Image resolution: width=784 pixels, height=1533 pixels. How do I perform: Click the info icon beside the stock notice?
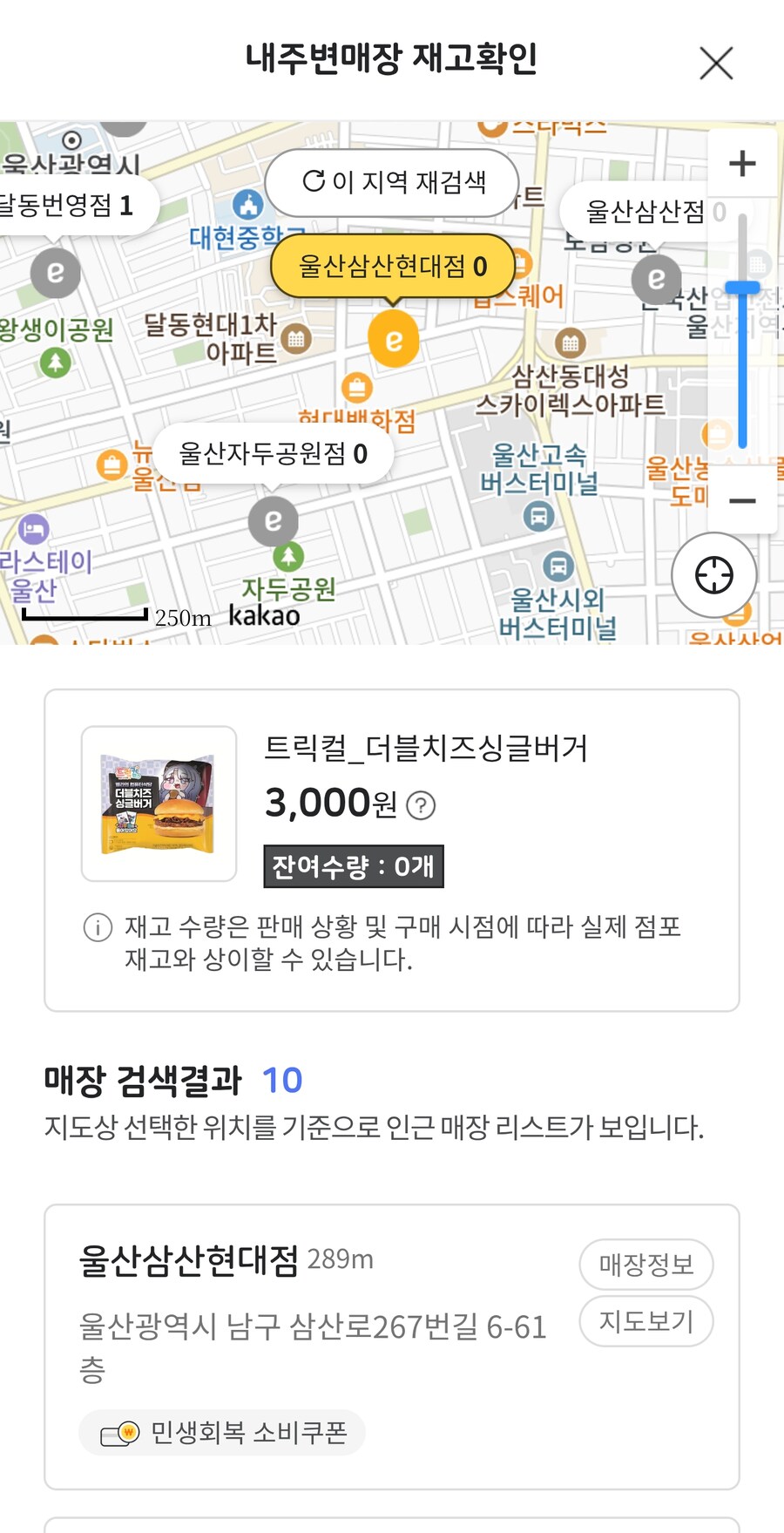point(97,929)
